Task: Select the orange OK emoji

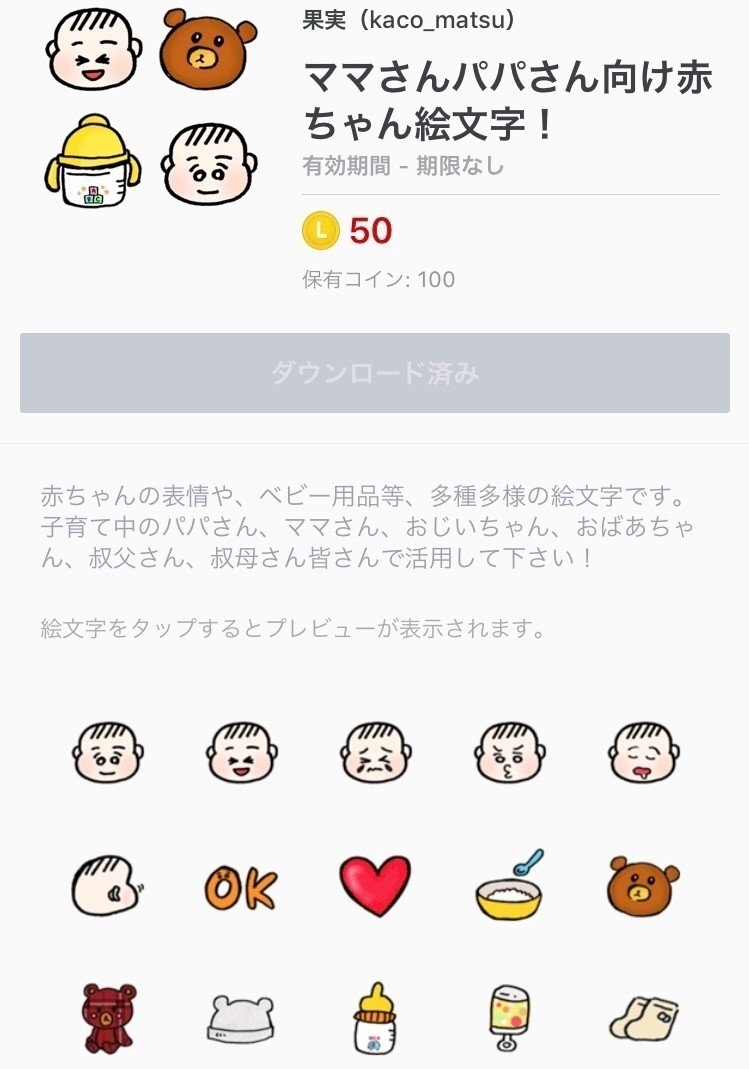Action: [x=242, y=887]
